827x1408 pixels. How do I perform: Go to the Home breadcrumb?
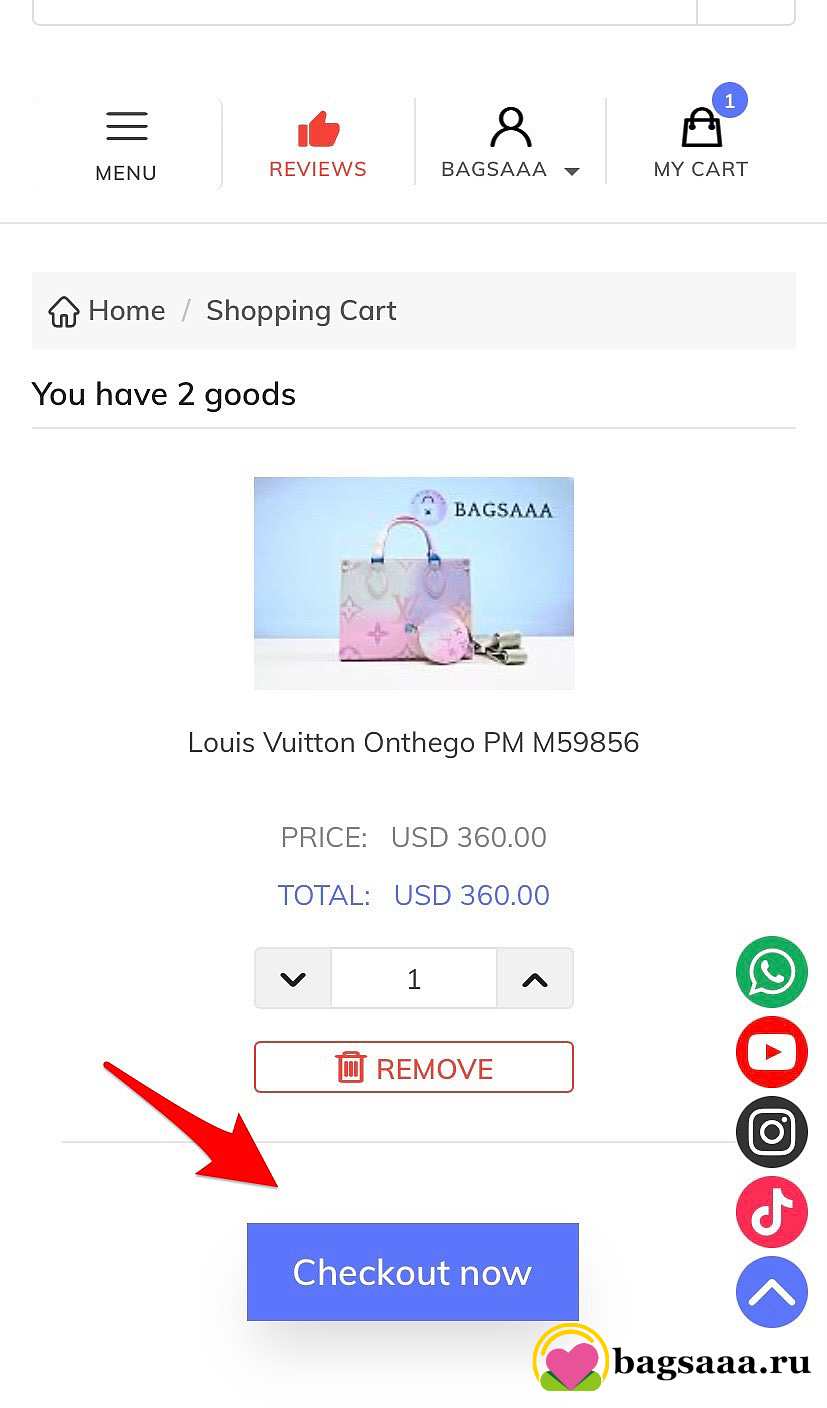point(107,311)
